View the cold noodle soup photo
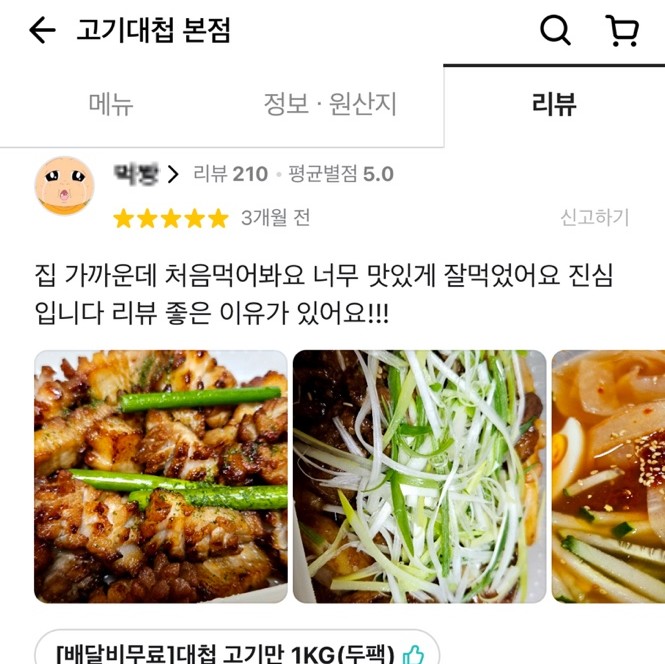665x664 pixels. click(608, 476)
